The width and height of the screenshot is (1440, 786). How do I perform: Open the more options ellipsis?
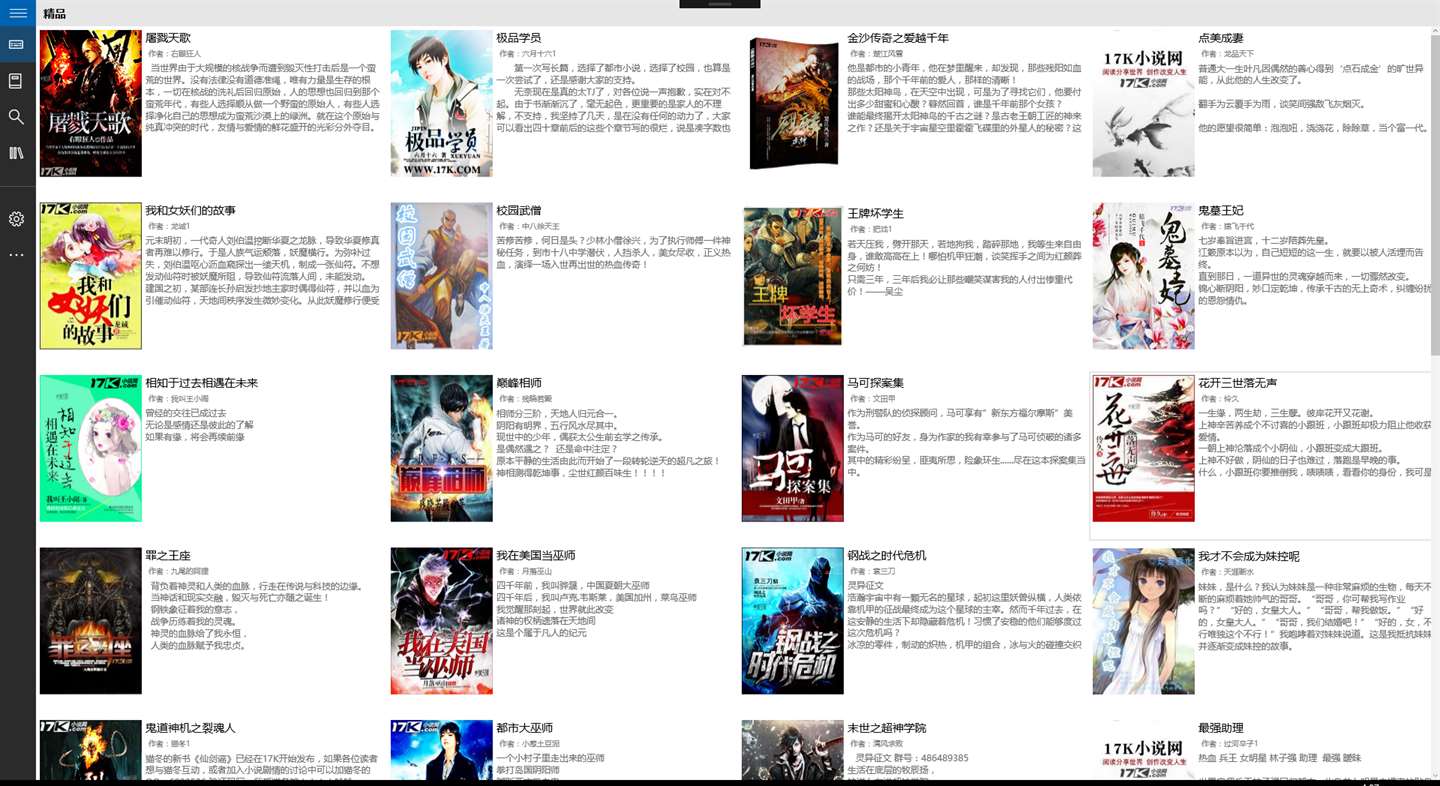[x=16, y=255]
